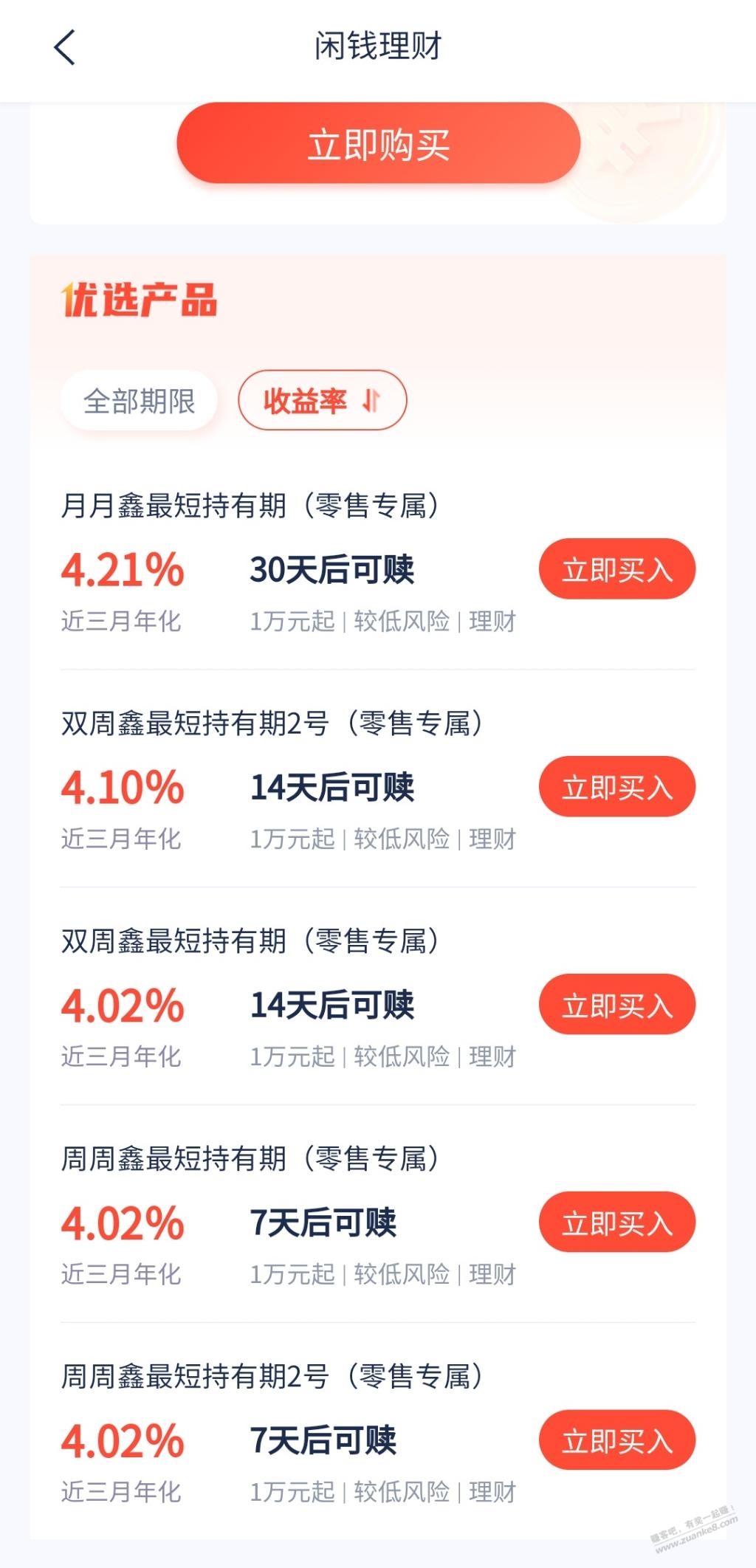This screenshot has height=1568, width=756.
Task: Buy 周周鑫最短持有期 (7天) via 立即买入
Action: pos(617,1223)
